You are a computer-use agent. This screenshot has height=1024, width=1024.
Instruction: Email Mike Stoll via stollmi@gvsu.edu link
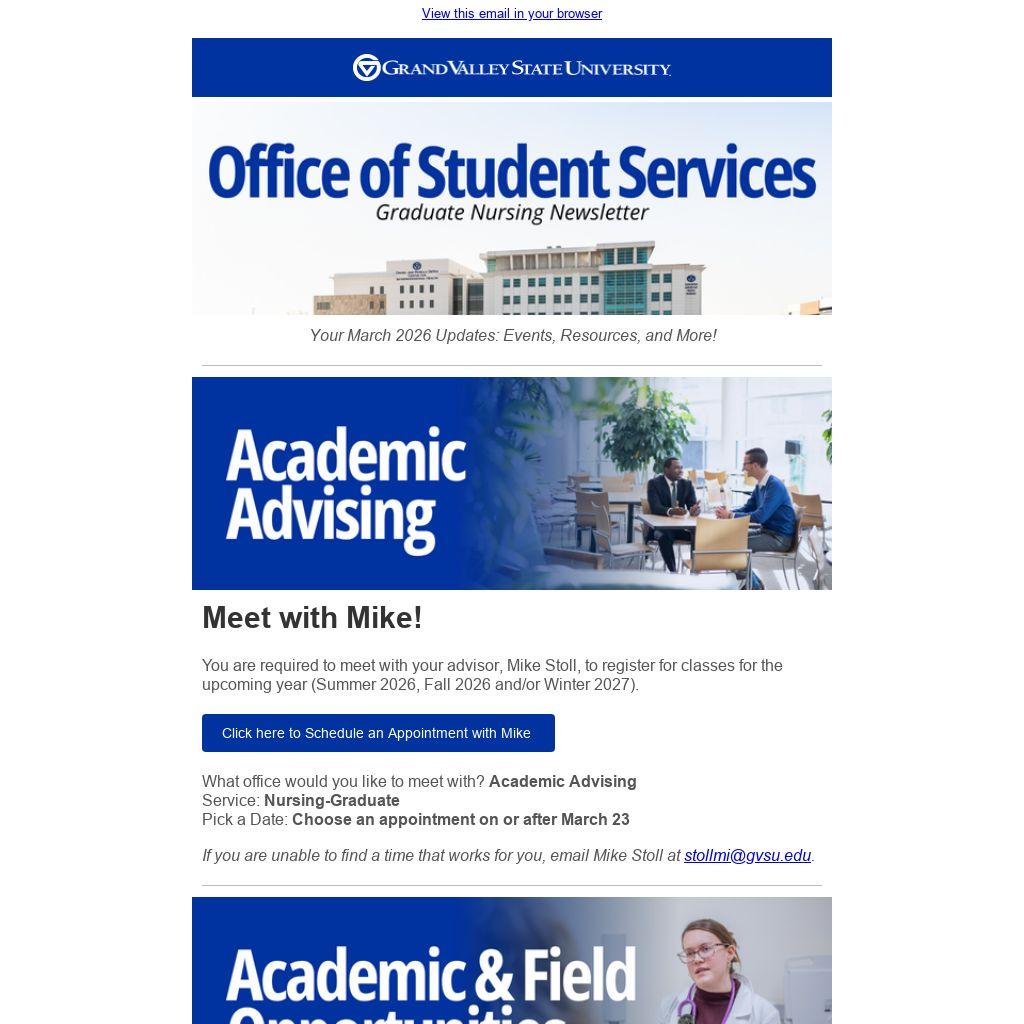pos(747,856)
